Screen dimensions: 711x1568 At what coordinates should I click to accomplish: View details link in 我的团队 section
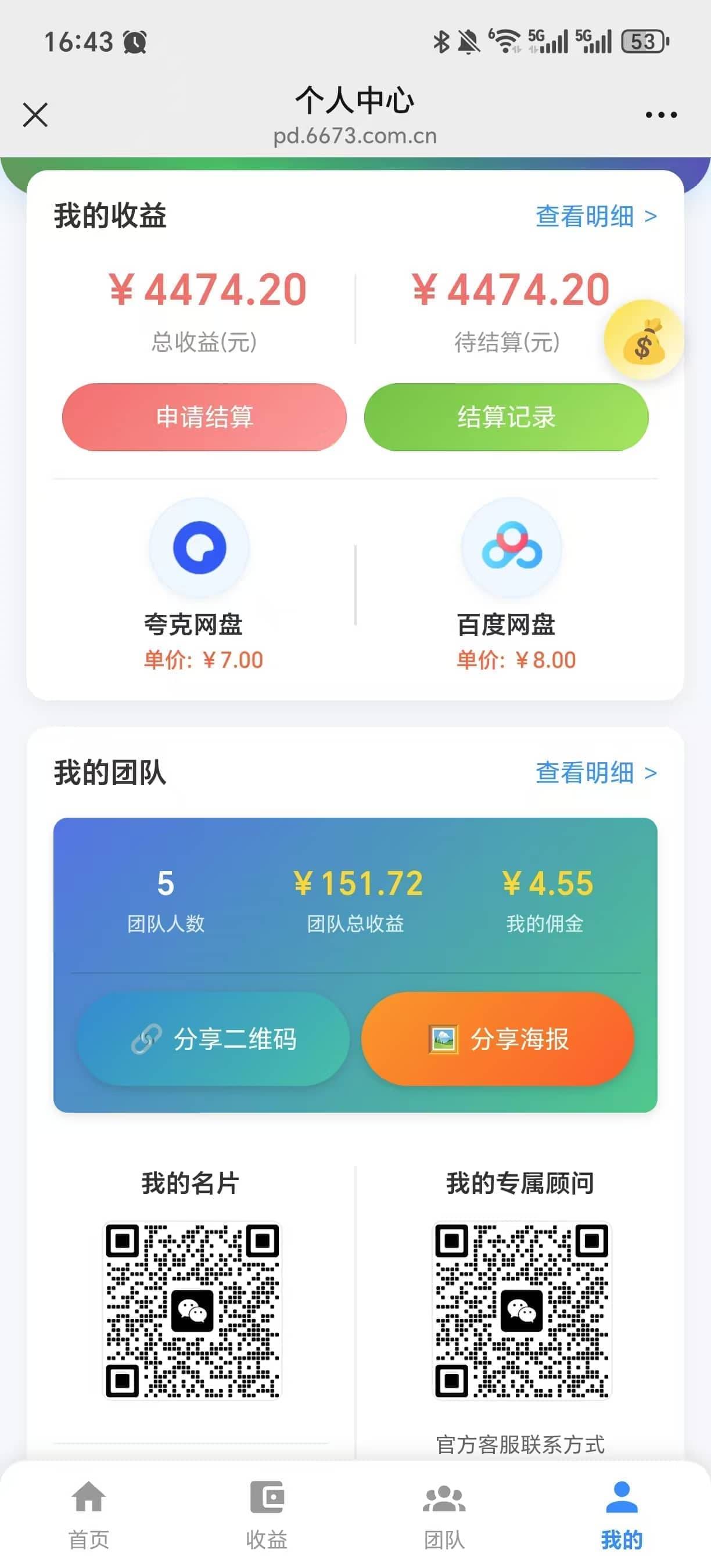tap(596, 772)
